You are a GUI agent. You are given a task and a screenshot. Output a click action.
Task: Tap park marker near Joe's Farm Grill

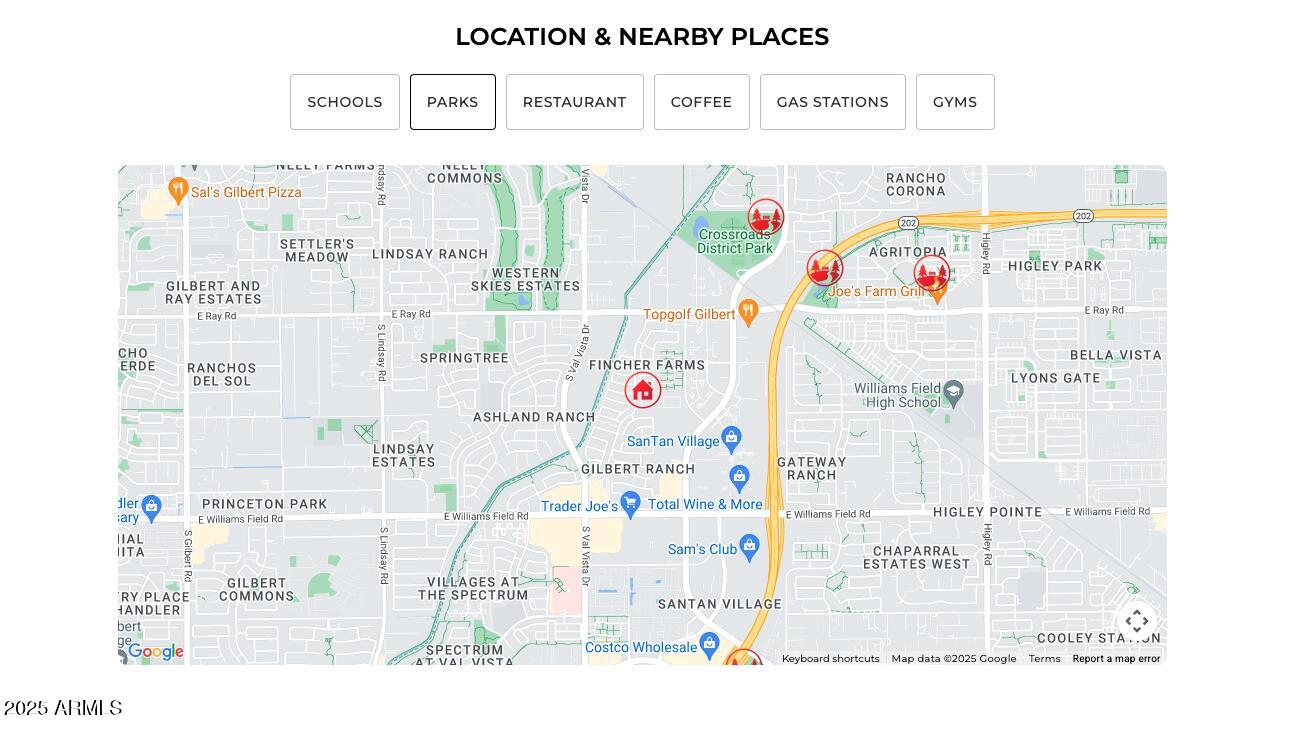pos(931,272)
